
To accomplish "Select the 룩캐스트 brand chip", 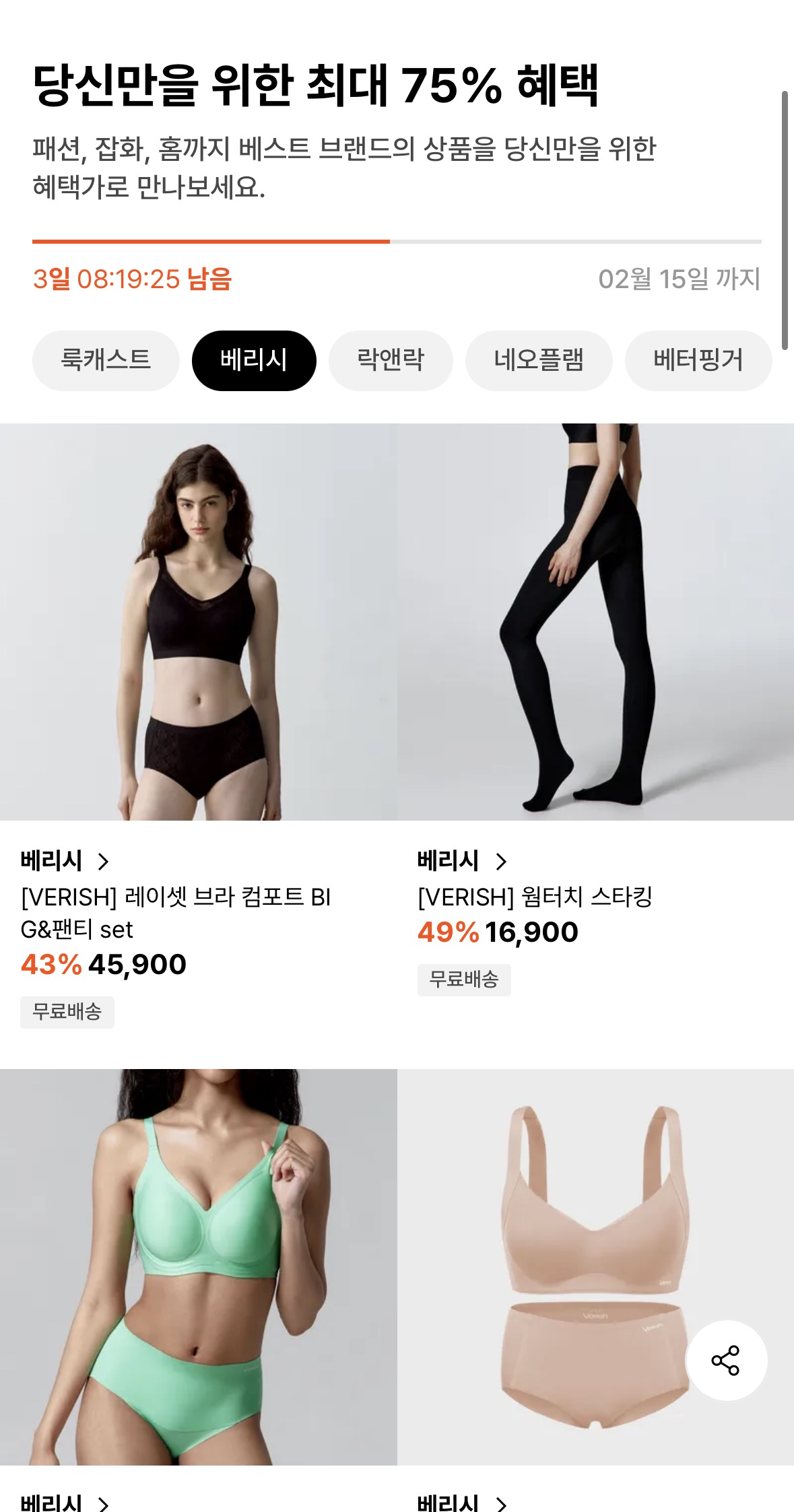I will [x=106, y=360].
